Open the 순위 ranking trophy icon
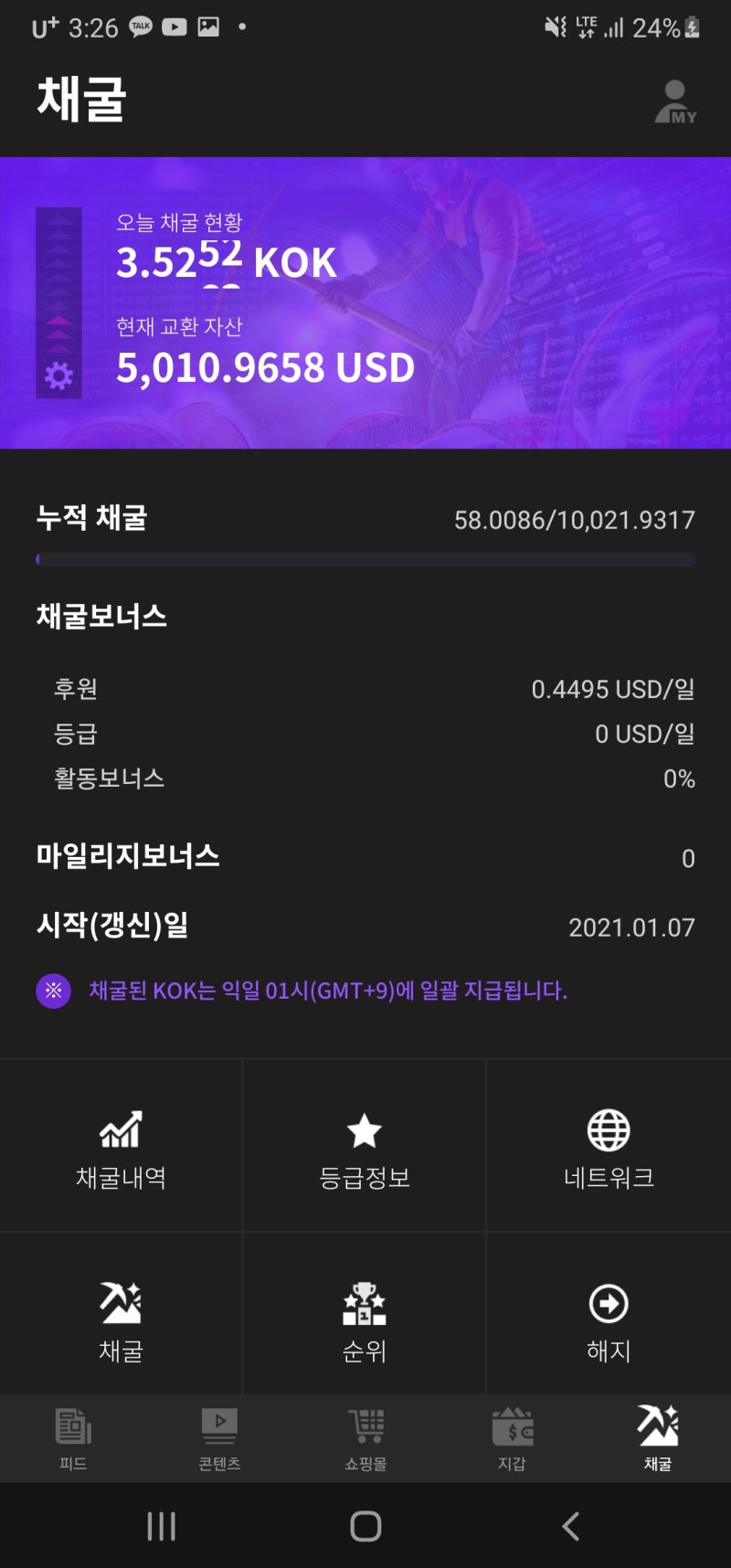Viewport: 731px width, 1568px height. coord(365,1313)
